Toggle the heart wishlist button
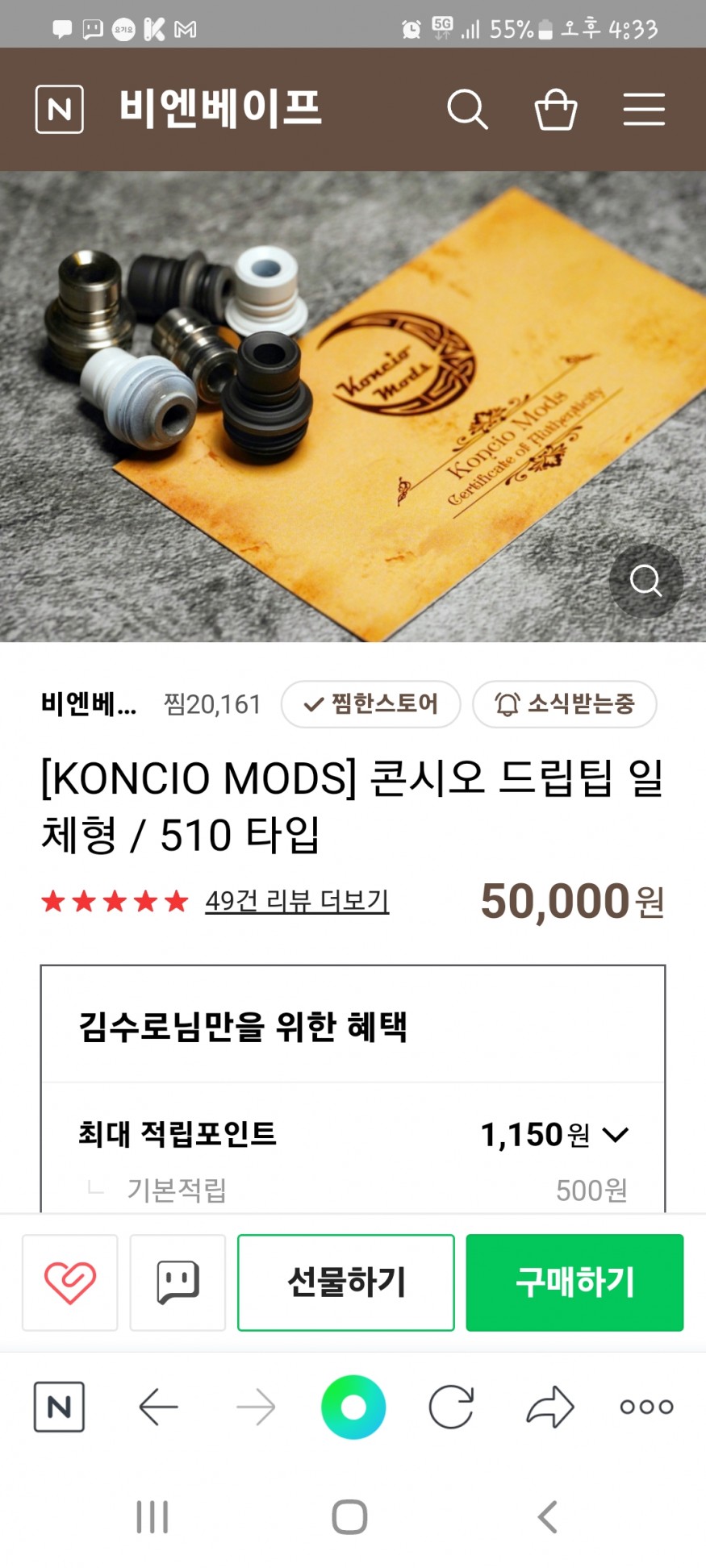Viewport: 706px width, 1568px height. click(x=70, y=1282)
